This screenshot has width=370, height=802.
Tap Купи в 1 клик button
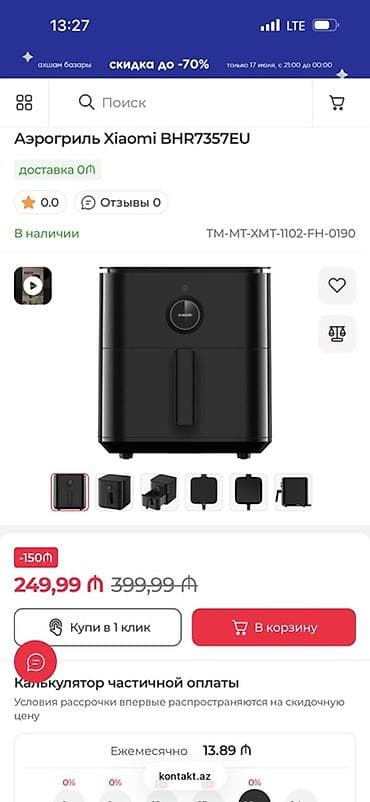pos(98,627)
